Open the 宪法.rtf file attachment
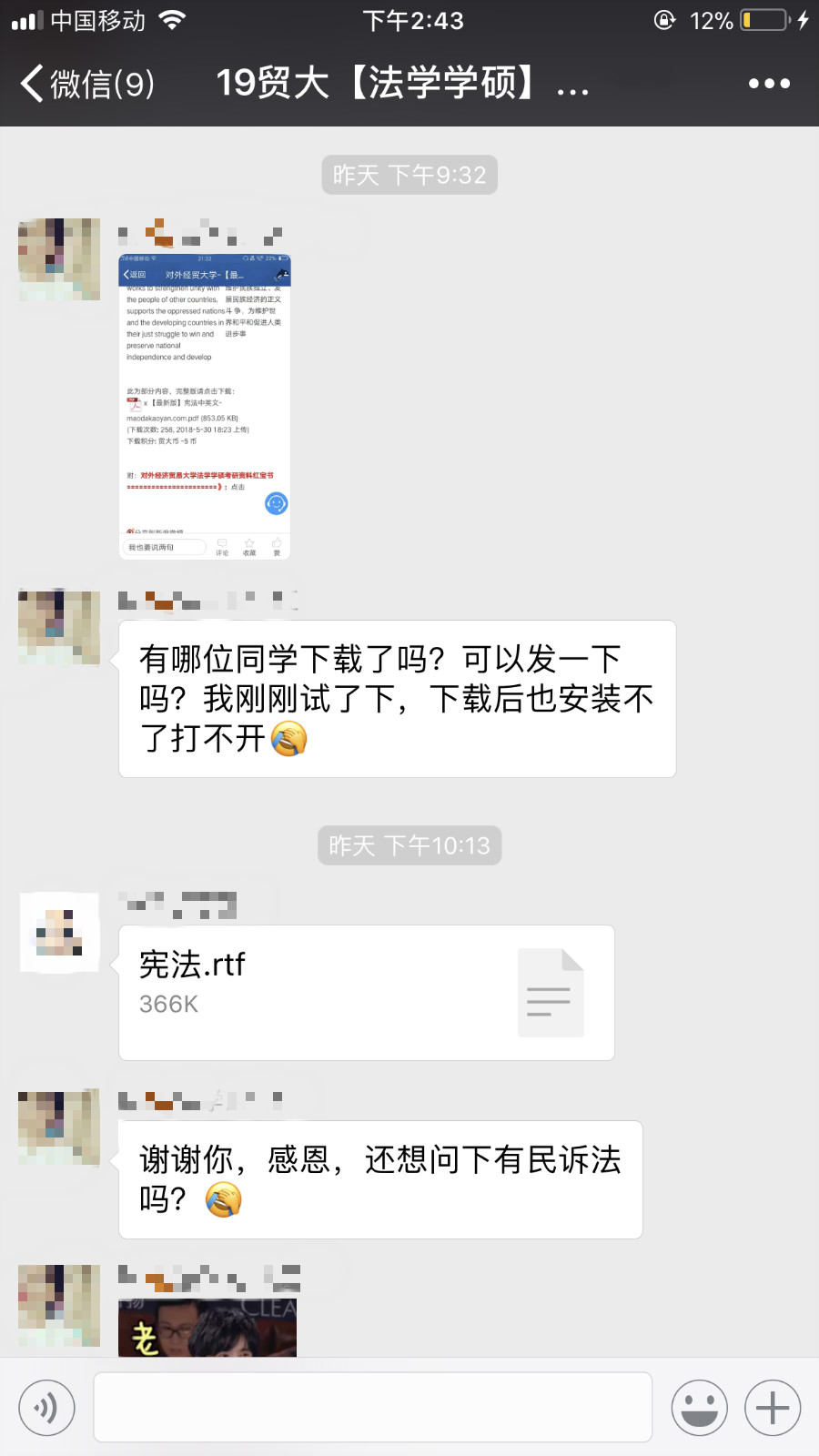Screen dimensions: 819x1456 [x=366, y=992]
